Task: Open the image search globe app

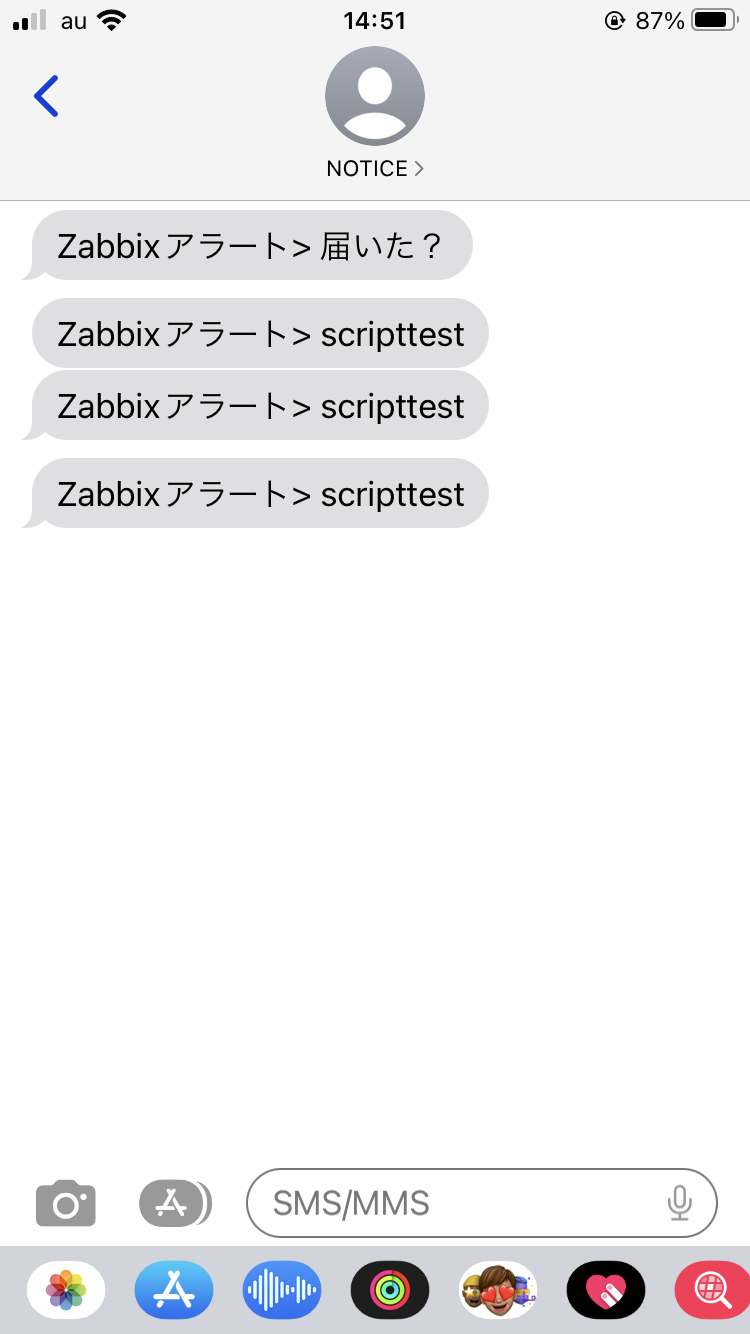Action: click(712, 1290)
